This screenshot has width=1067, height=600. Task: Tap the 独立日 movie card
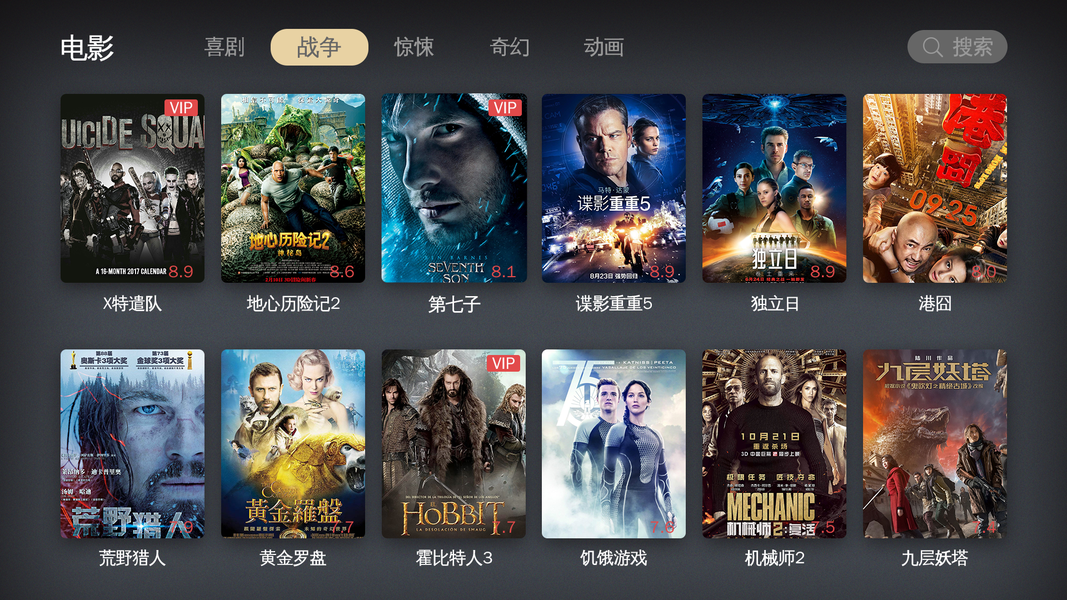774,188
